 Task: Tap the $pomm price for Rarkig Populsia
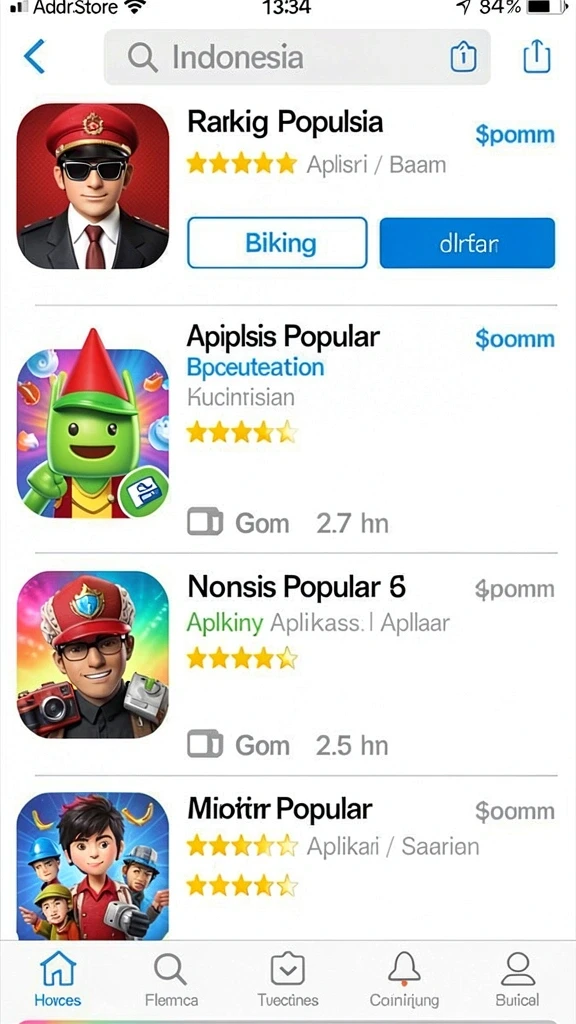pyautogui.click(x=515, y=135)
